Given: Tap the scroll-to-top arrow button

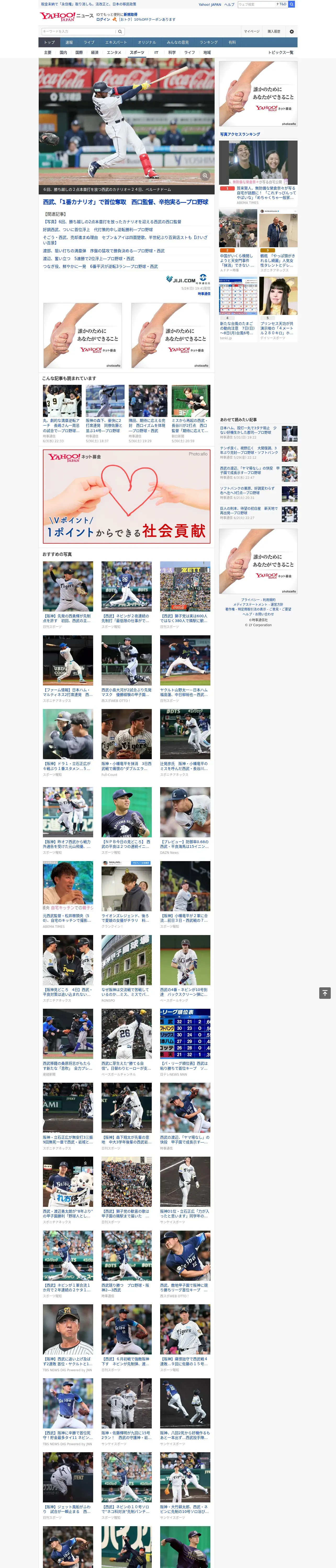Looking at the screenshot, I should point(325,993).
